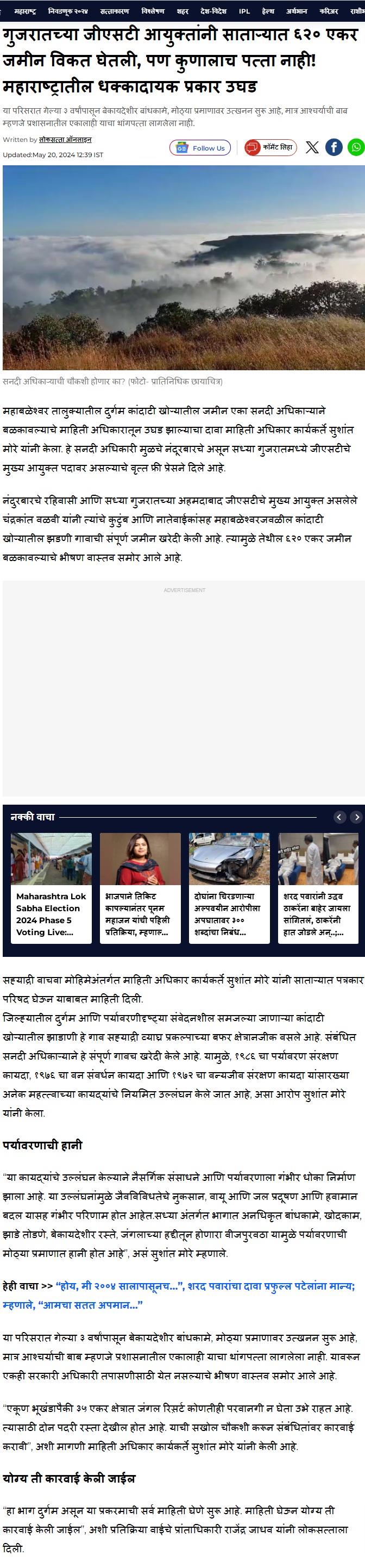Open the महाराष्ट्र section tab

click(25, 11)
